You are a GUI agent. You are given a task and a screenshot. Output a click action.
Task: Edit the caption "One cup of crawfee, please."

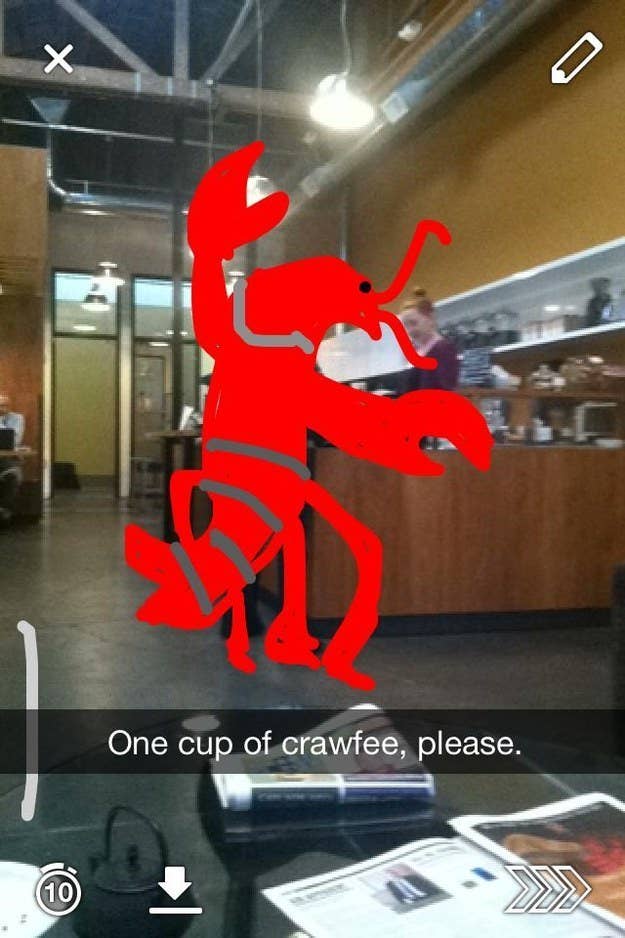314,743
